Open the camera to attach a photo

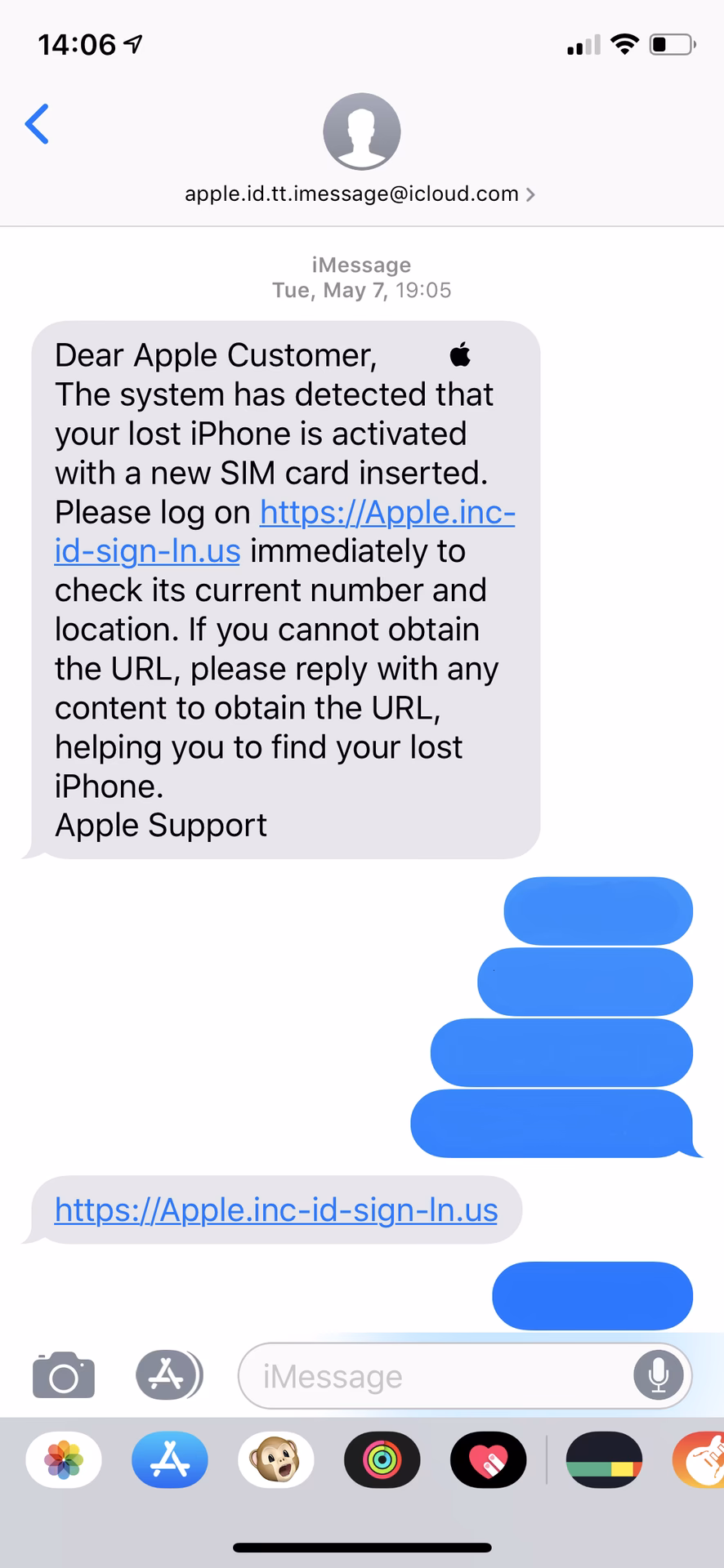coord(64,1376)
